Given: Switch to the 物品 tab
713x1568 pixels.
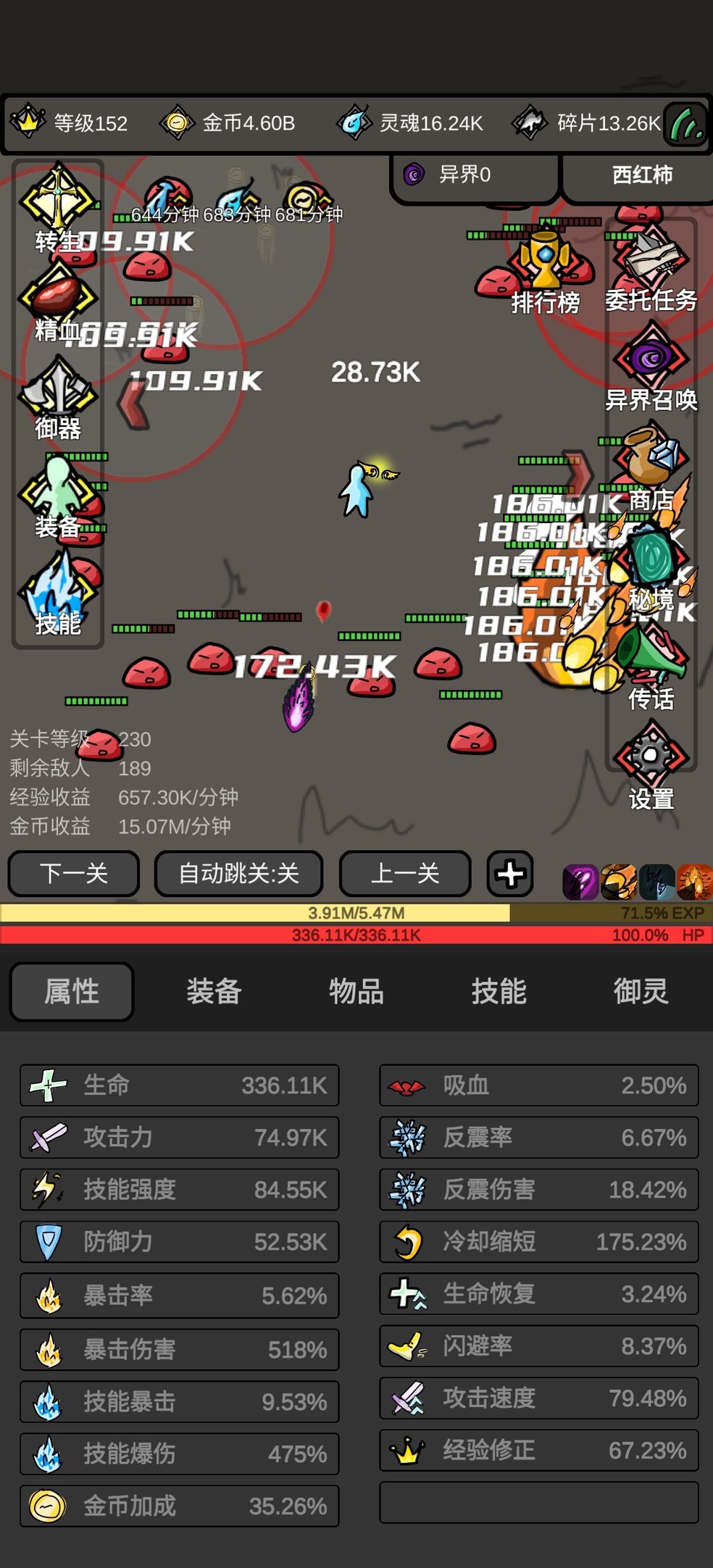Looking at the screenshot, I should (356, 991).
